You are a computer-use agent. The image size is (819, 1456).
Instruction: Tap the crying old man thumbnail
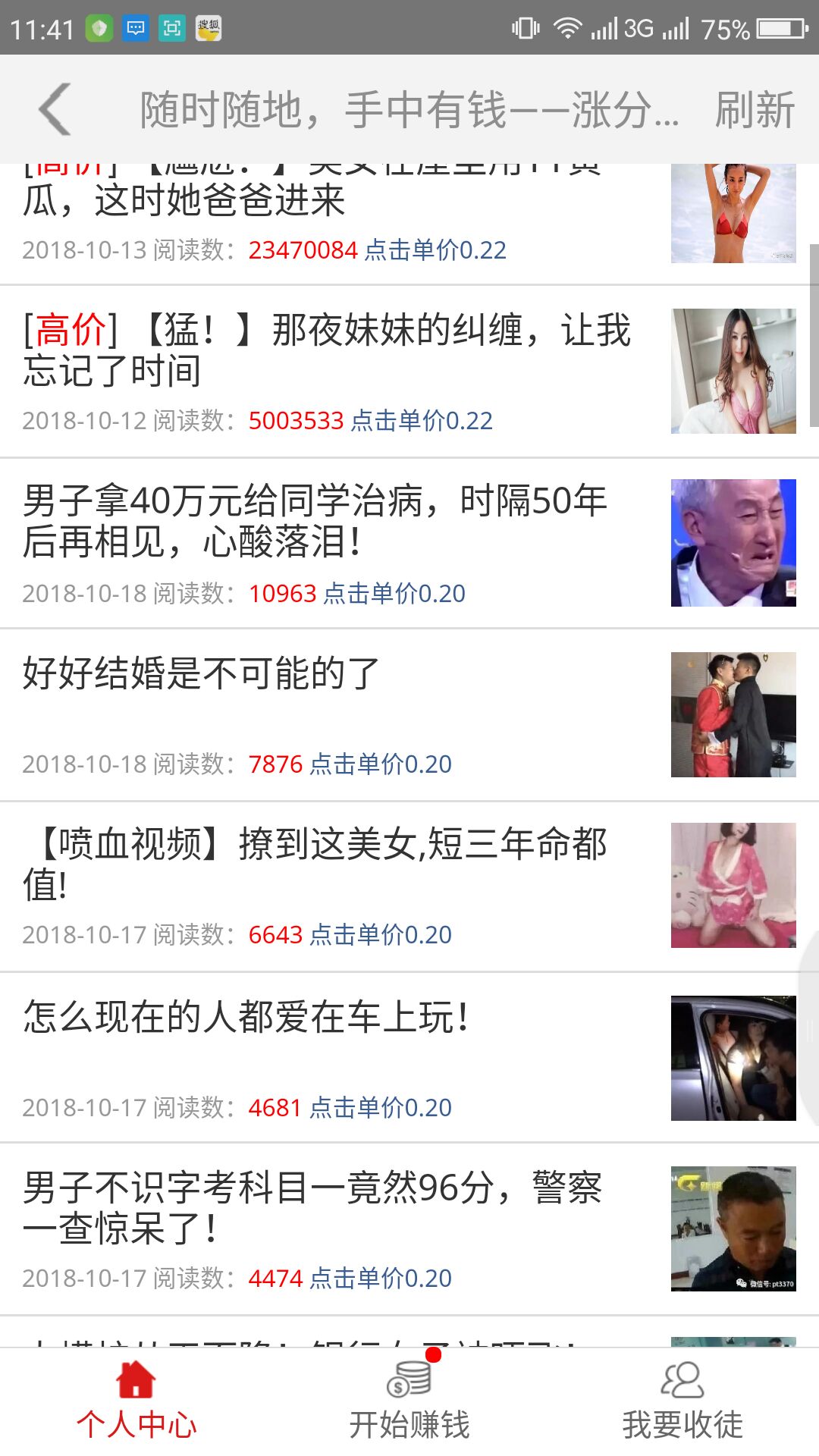click(733, 544)
